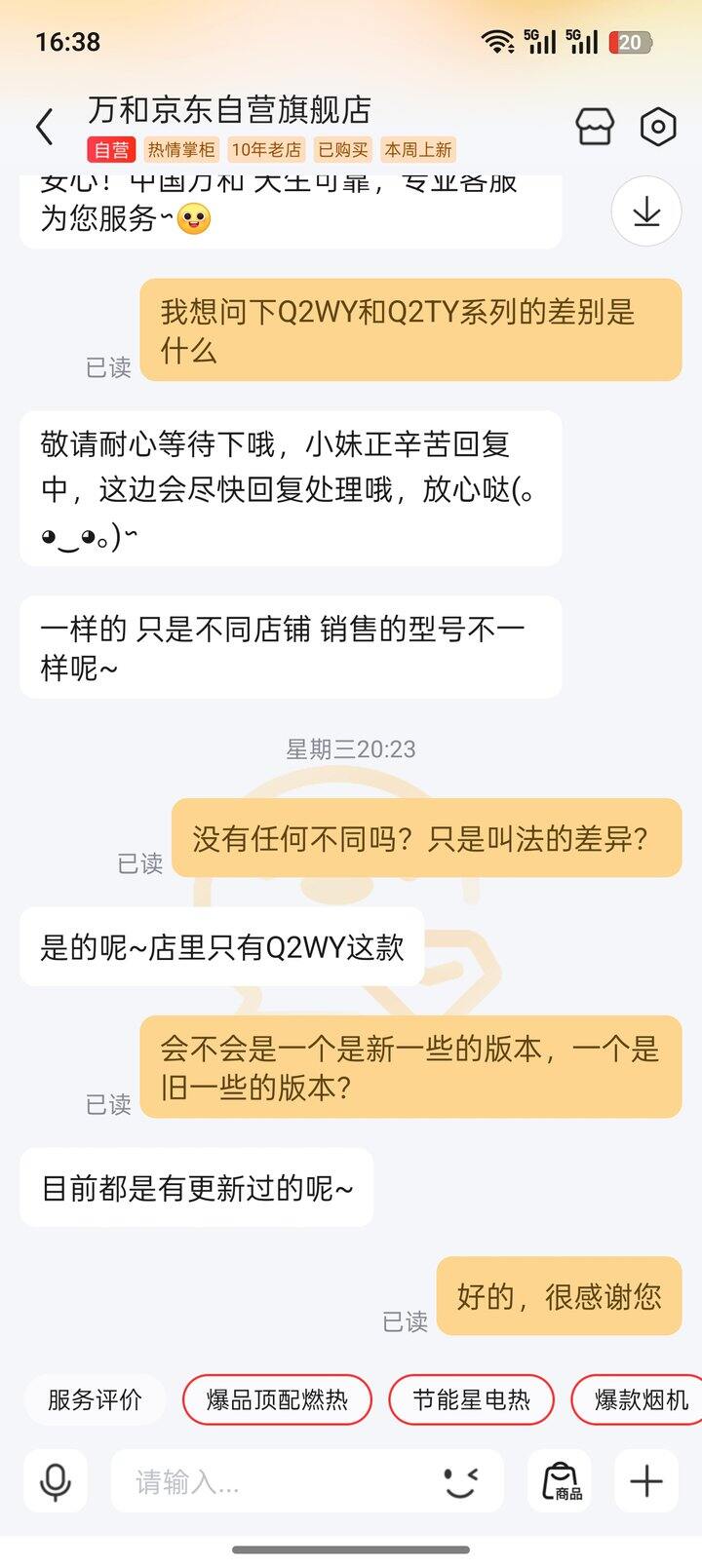Select the 爆款烟机 chip
This screenshot has width=702, height=1568.
coord(639,1400)
